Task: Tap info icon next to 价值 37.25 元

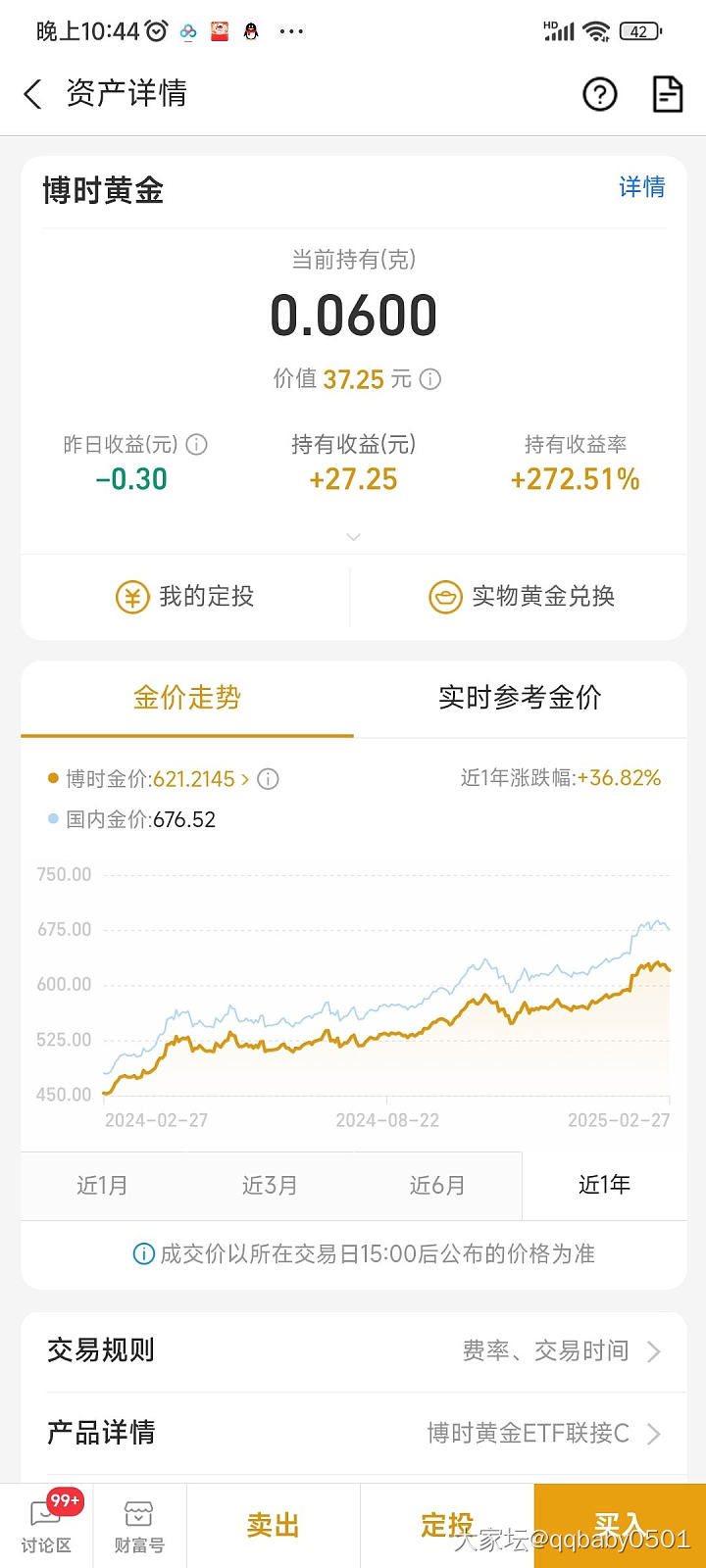Action: (x=430, y=379)
